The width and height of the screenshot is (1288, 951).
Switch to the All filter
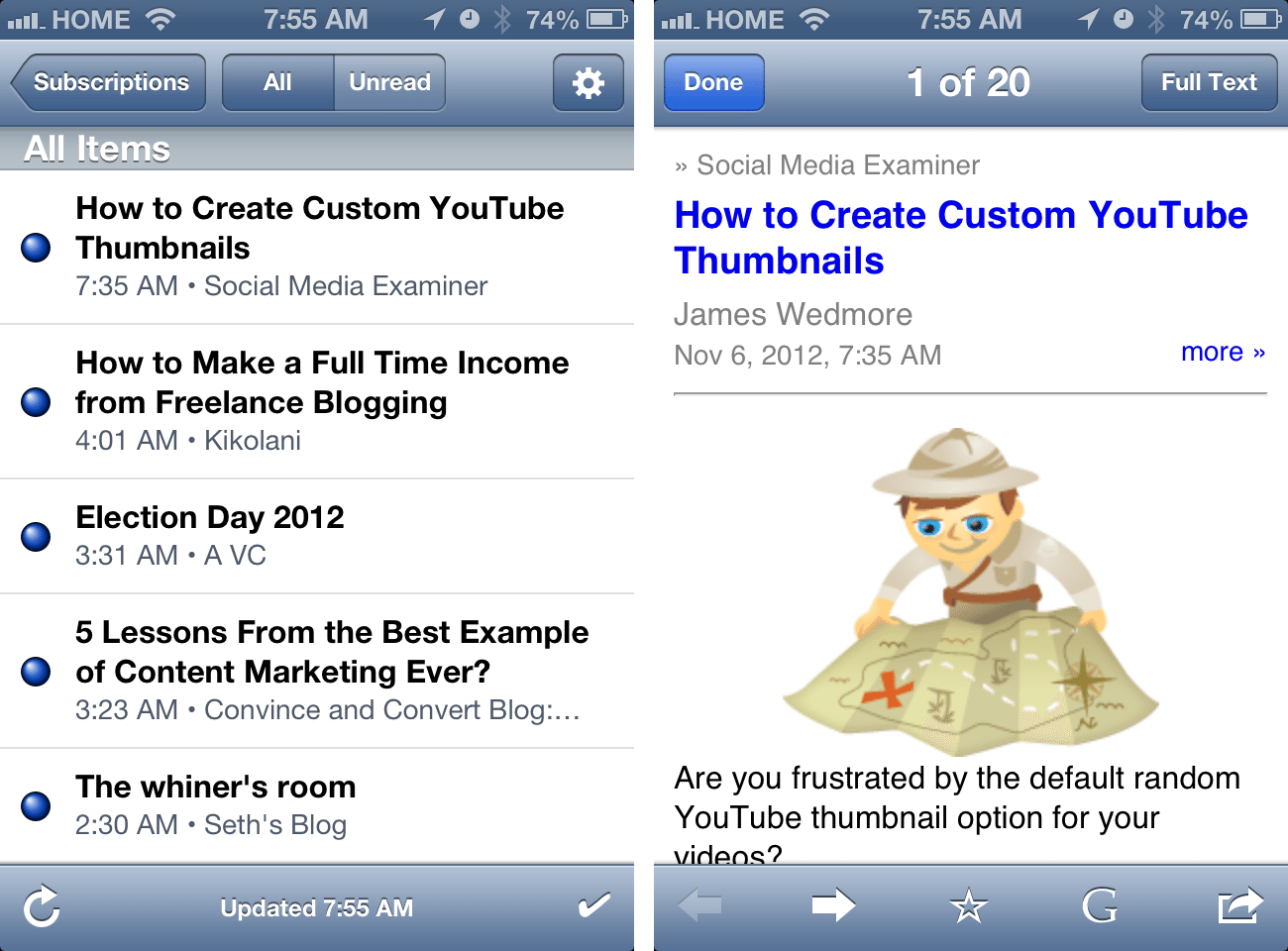(x=277, y=82)
